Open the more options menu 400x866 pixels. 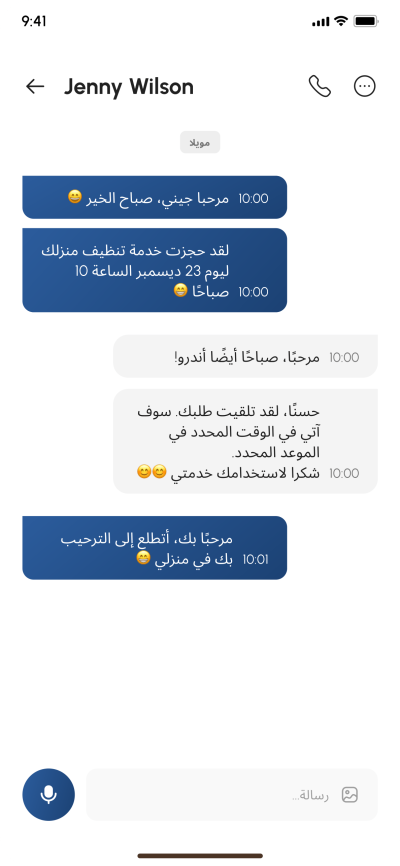[x=365, y=86]
